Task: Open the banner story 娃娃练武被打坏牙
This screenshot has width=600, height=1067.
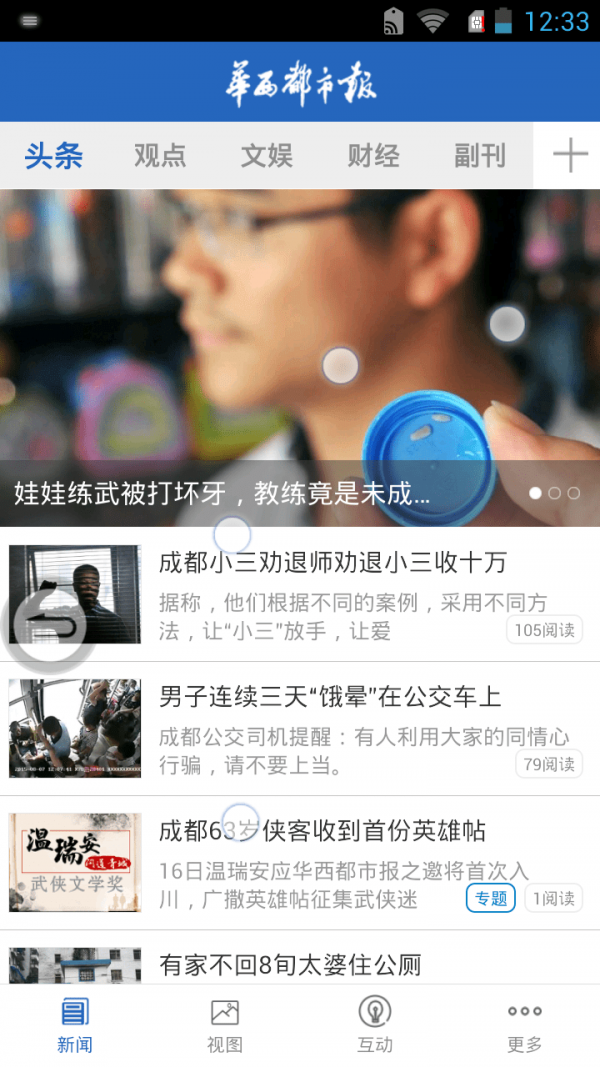Action: click(300, 358)
